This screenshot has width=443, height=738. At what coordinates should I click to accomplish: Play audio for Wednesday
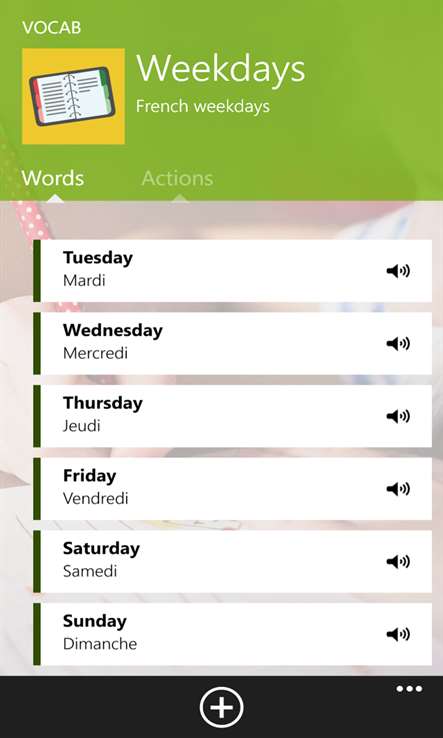point(398,344)
